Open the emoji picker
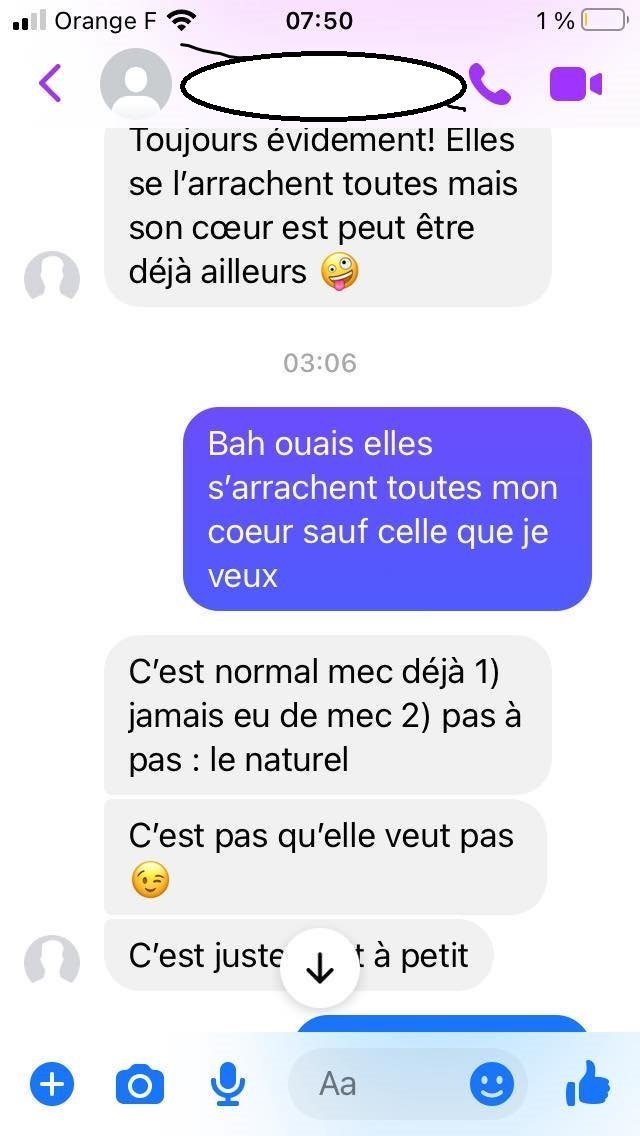640x1136 pixels. click(492, 1084)
